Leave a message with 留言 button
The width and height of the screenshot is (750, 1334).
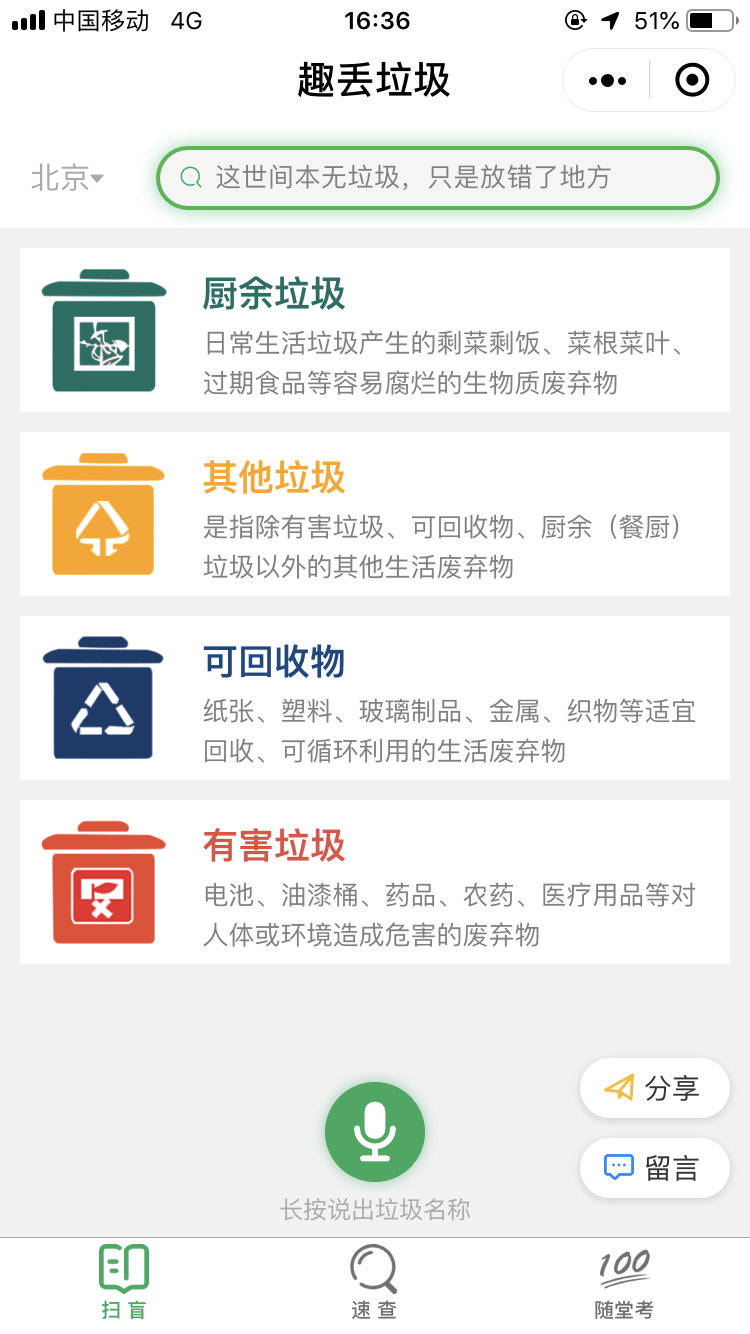(x=655, y=1168)
